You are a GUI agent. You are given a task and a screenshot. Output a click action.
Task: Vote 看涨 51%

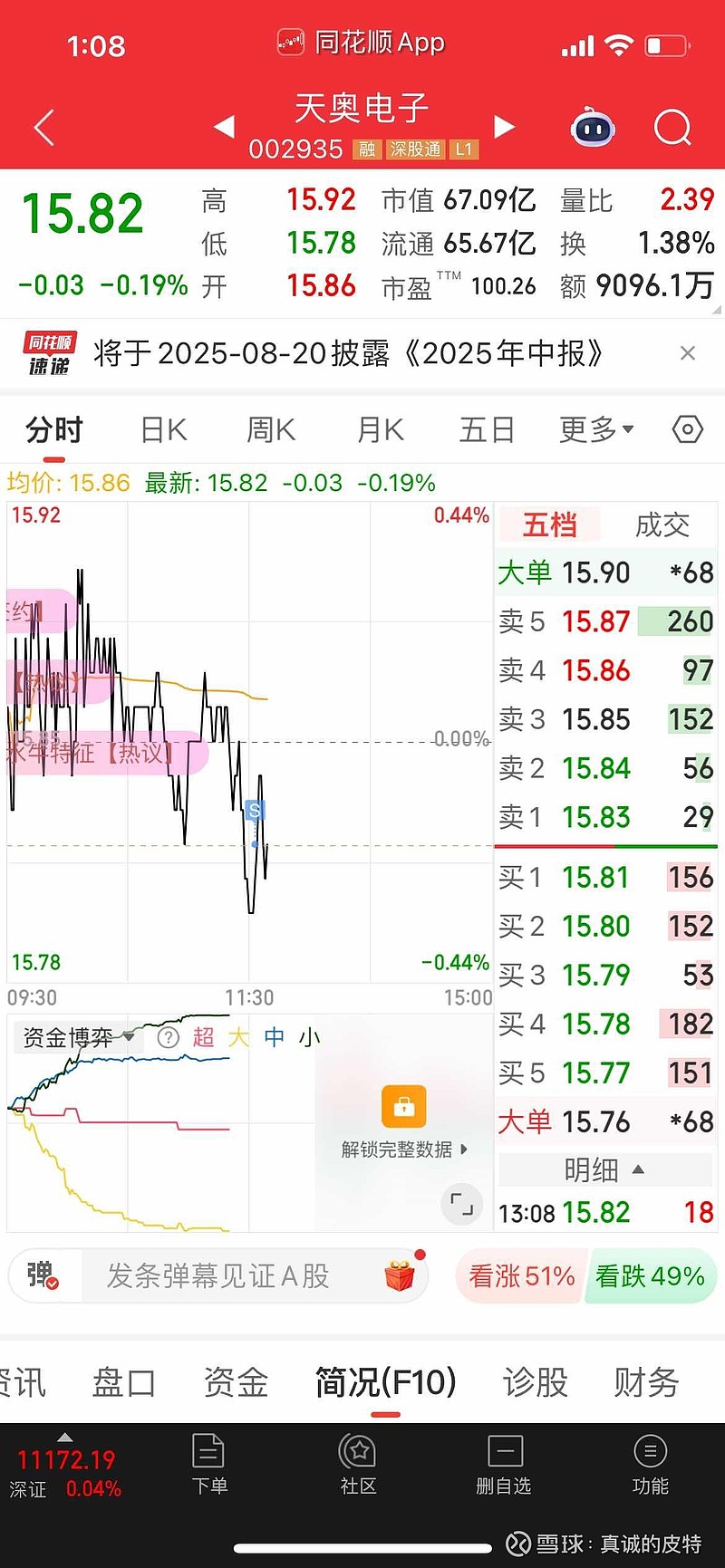[x=521, y=1276]
